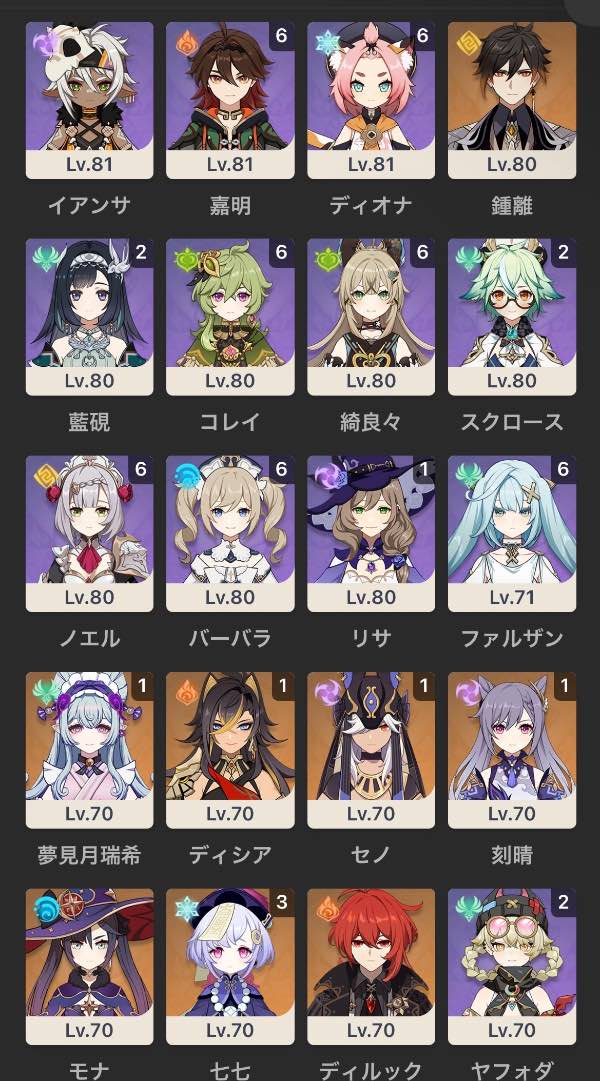Tap the リサ character card
The image size is (600, 1081).
coord(371,533)
